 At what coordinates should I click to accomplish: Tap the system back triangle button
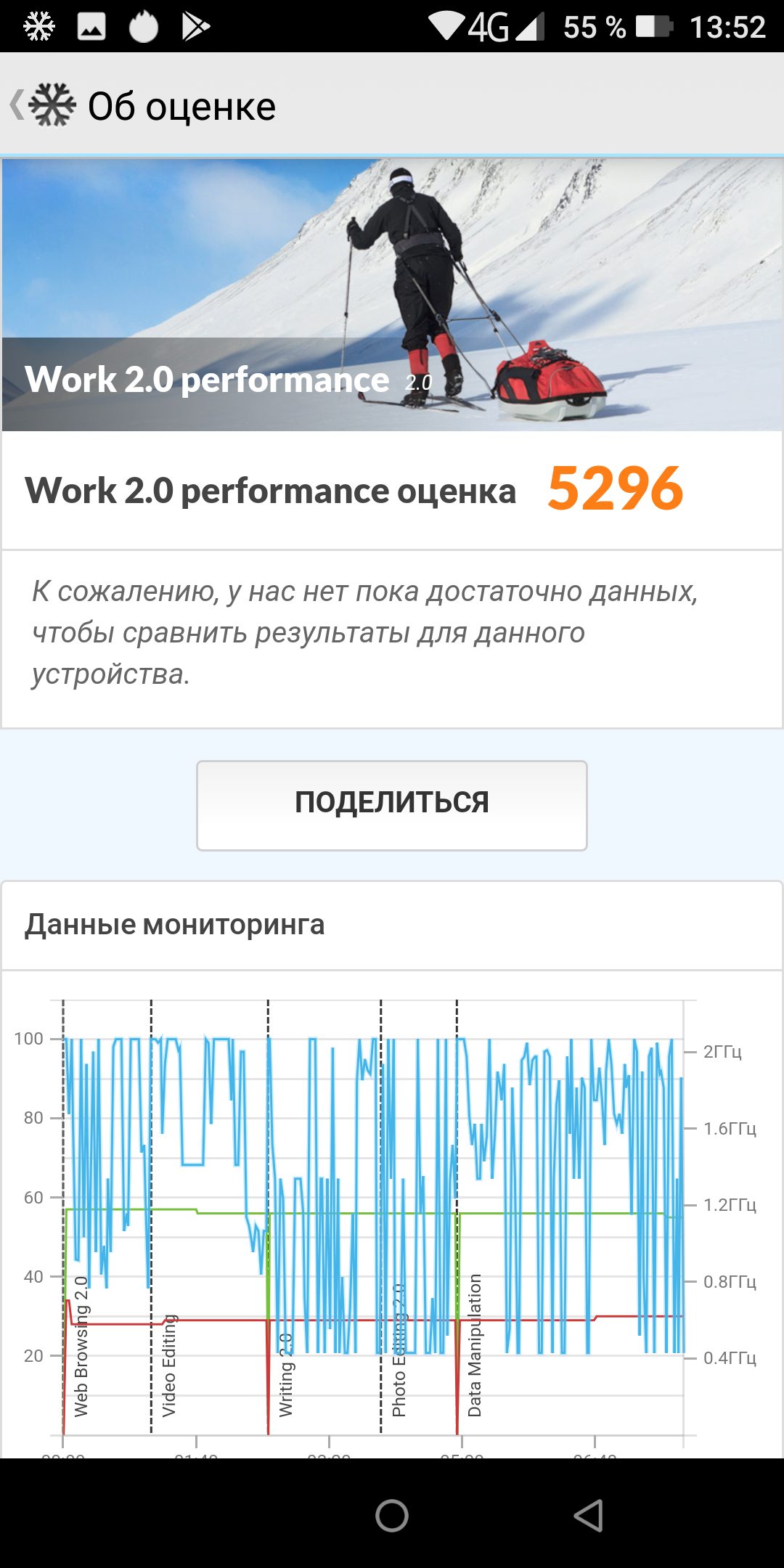tap(588, 1516)
